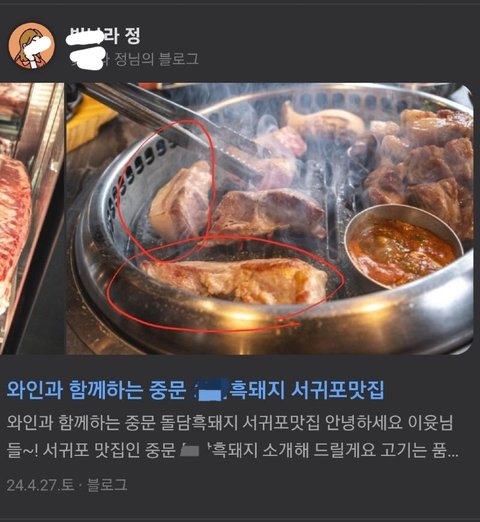Open the raw meat photo thumbnail
Viewport: 480px width, 522px height.
click(x=32, y=219)
